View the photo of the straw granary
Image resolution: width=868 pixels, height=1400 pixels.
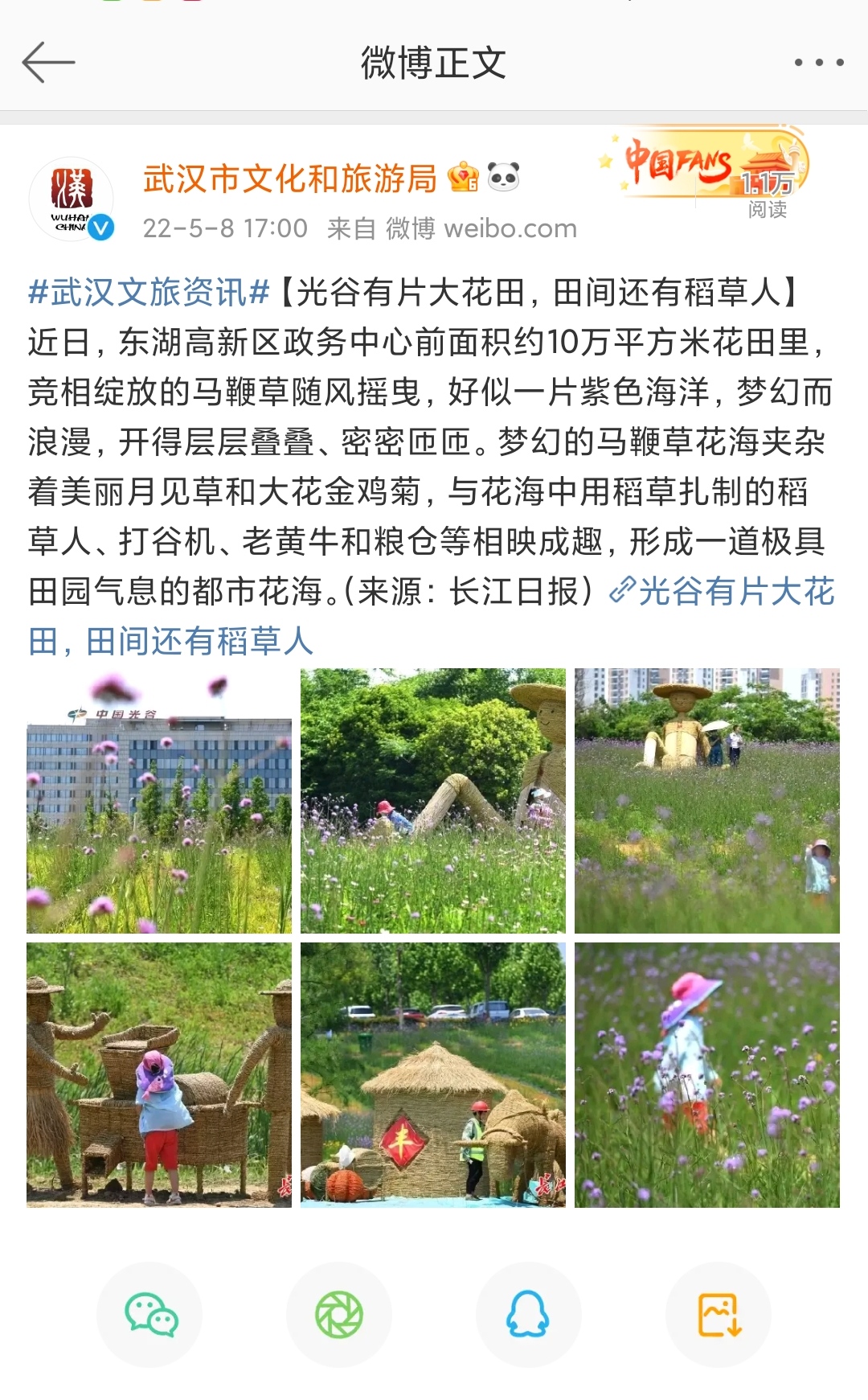[433, 1075]
